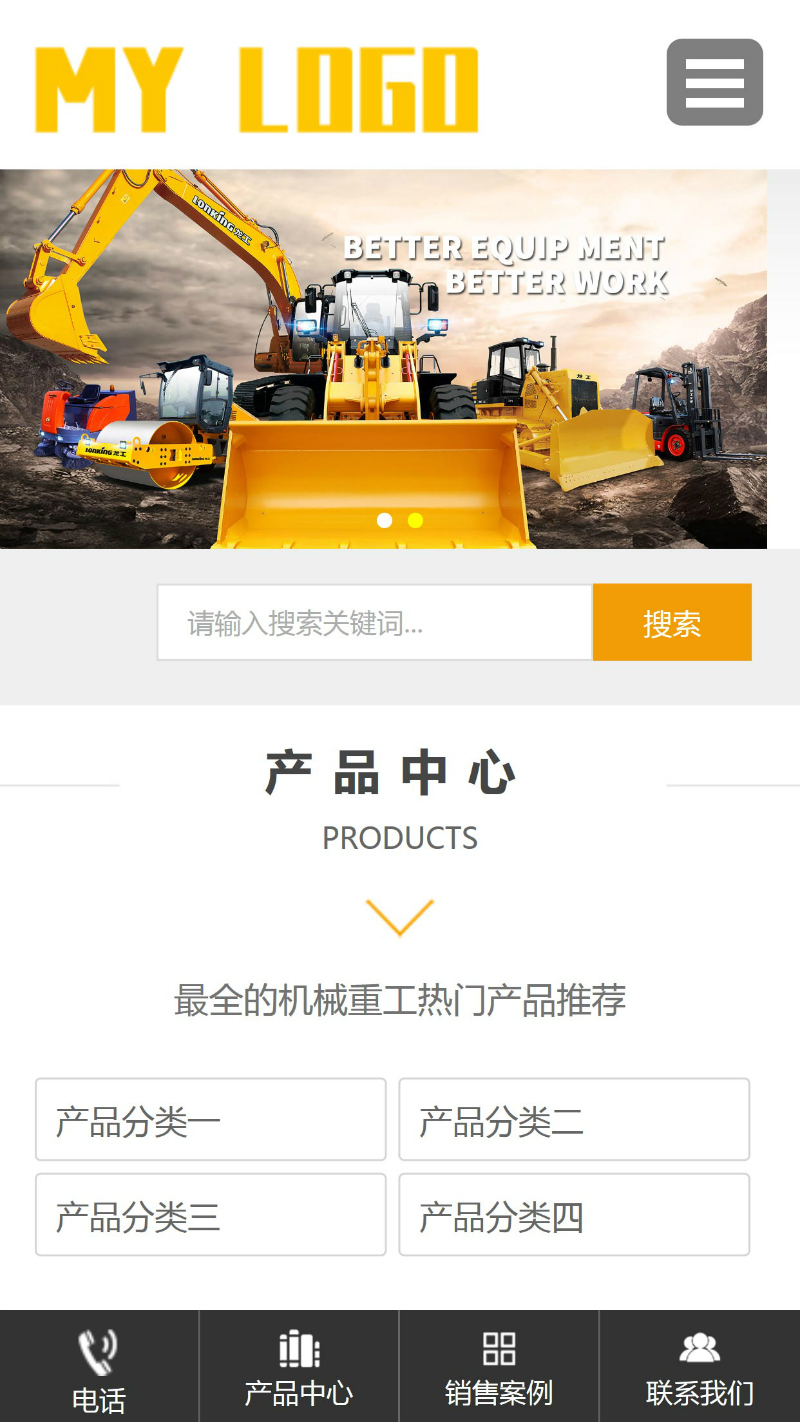Select the first banner slide dot
800x1422 pixels.
(x=384, y=520)
